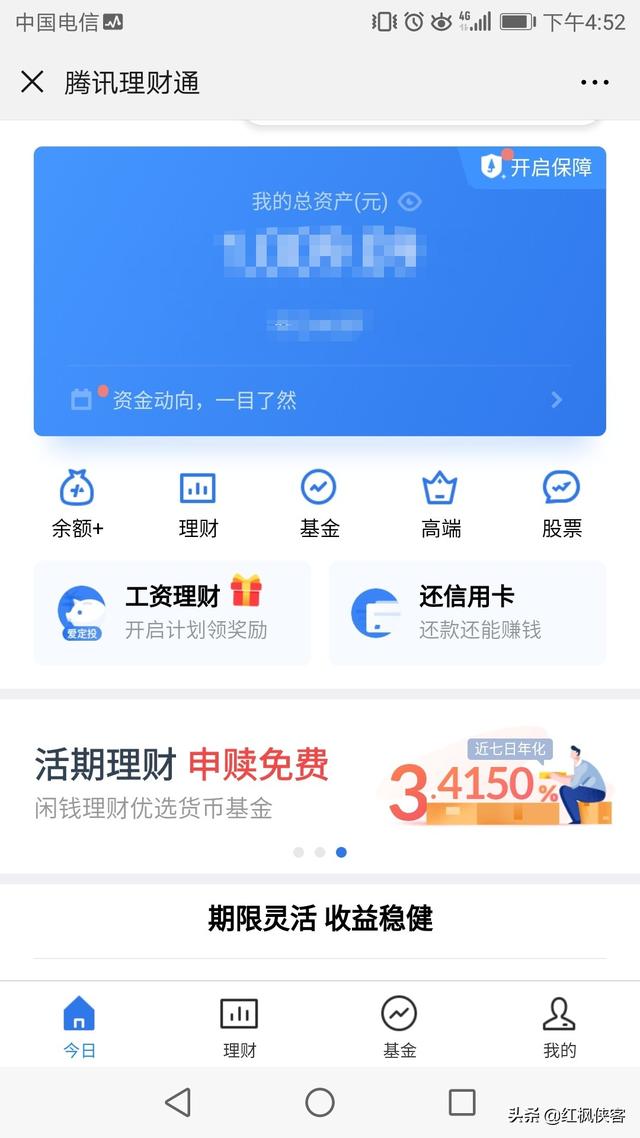Open 资金动向，一目了然 row

[x=319, y=400]
